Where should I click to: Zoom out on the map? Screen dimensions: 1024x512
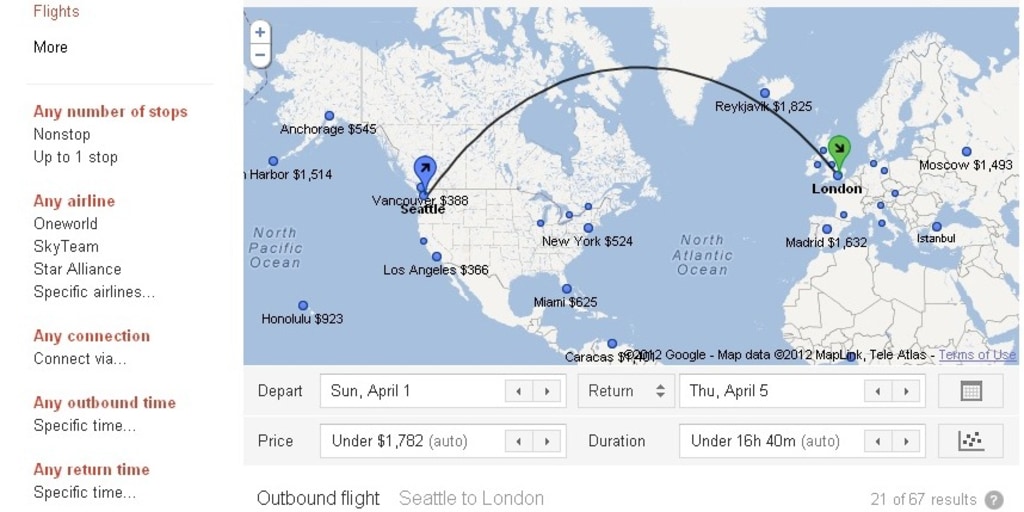[260, 56]
